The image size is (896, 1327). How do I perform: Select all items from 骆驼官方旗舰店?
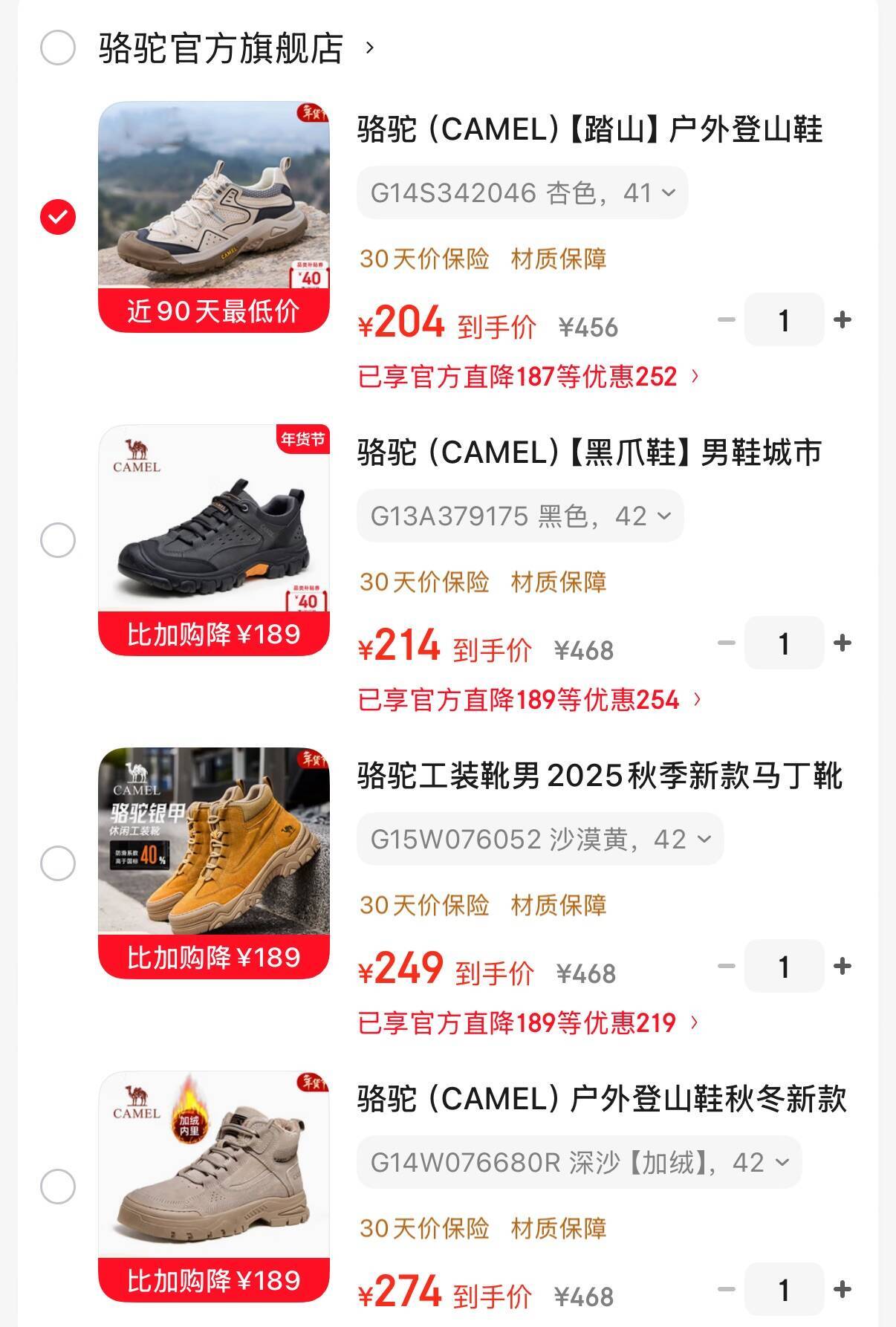point(57,48)
